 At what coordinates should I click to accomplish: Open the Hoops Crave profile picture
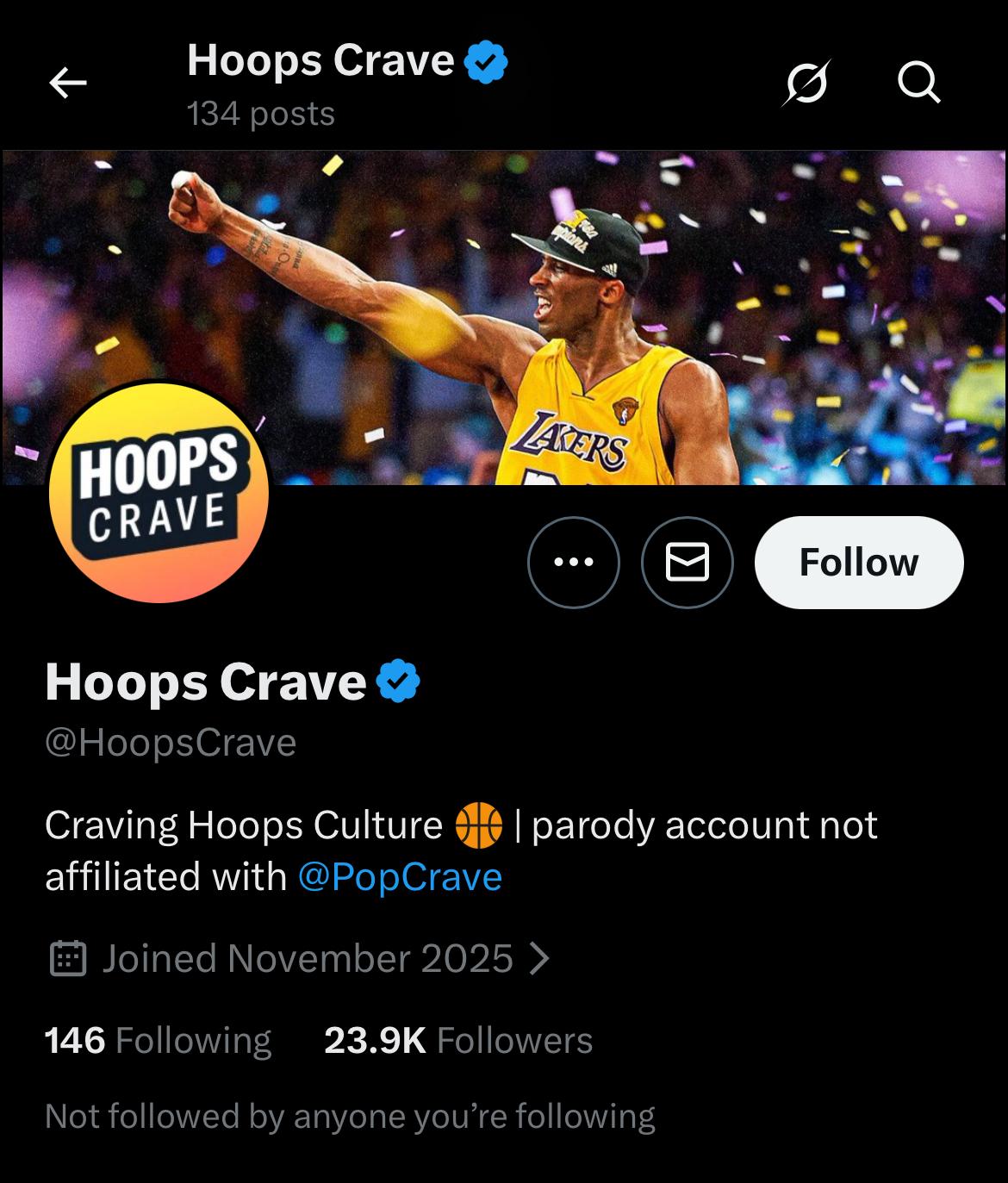tap(159, 493)
